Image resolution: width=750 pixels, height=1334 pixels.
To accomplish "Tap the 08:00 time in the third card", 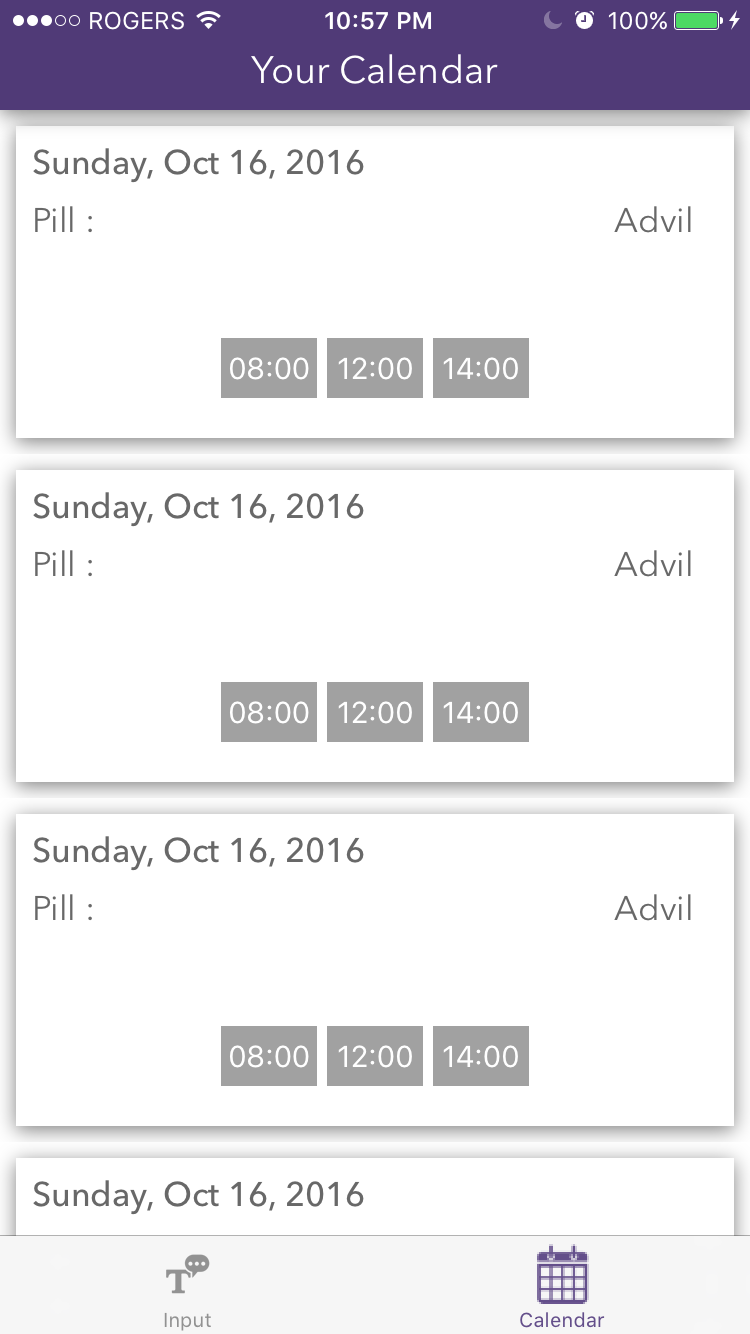I will pyautogui.click(x=269, y=1056).
